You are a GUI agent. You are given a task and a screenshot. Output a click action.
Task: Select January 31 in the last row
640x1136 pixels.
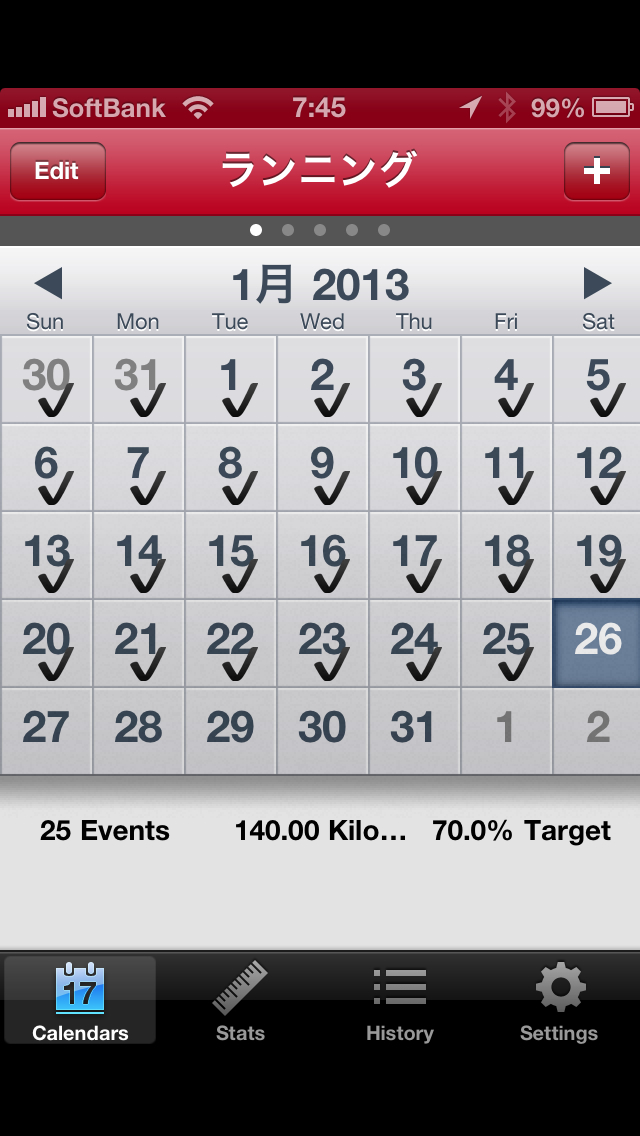coord(414,731)
